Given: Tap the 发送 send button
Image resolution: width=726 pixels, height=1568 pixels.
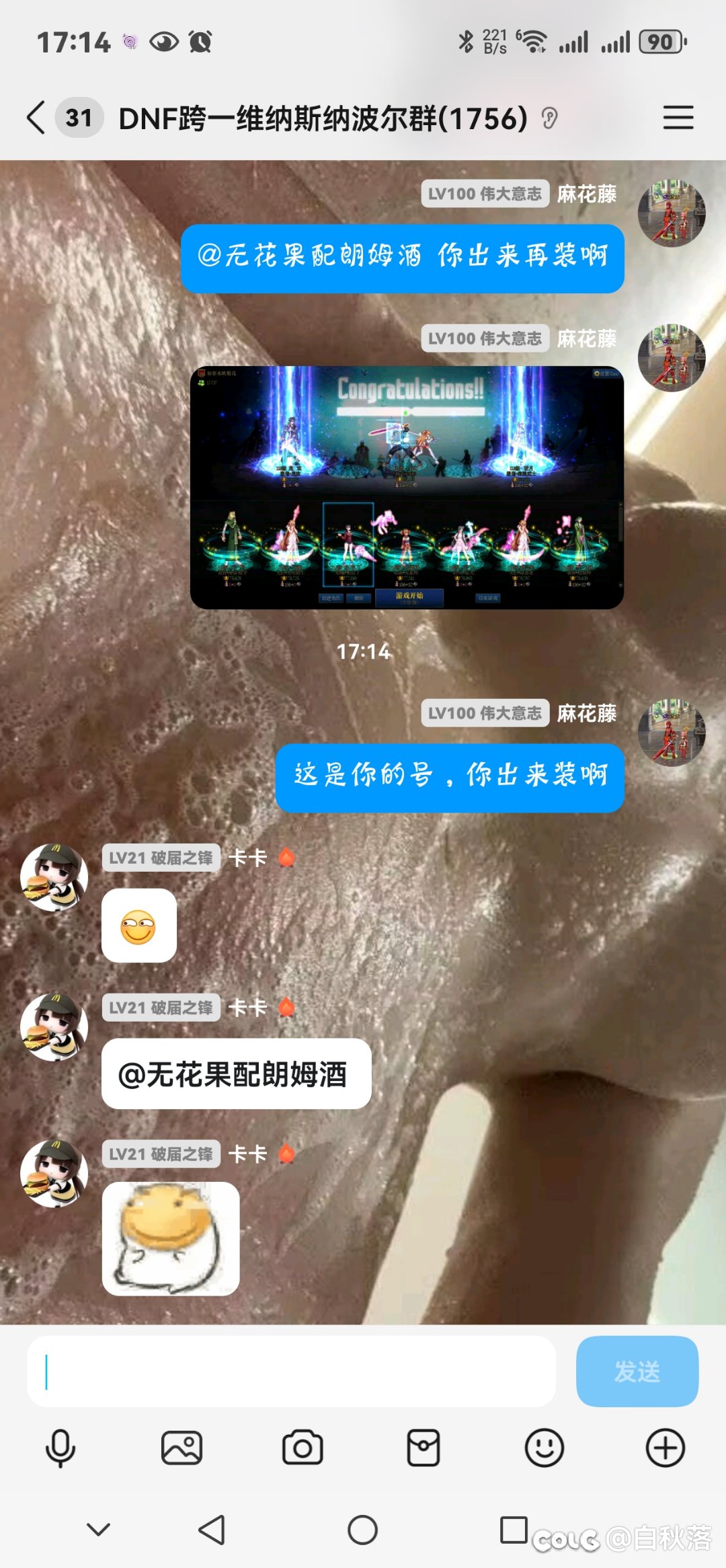Looking at the screenshot, I should (637, 1371).
